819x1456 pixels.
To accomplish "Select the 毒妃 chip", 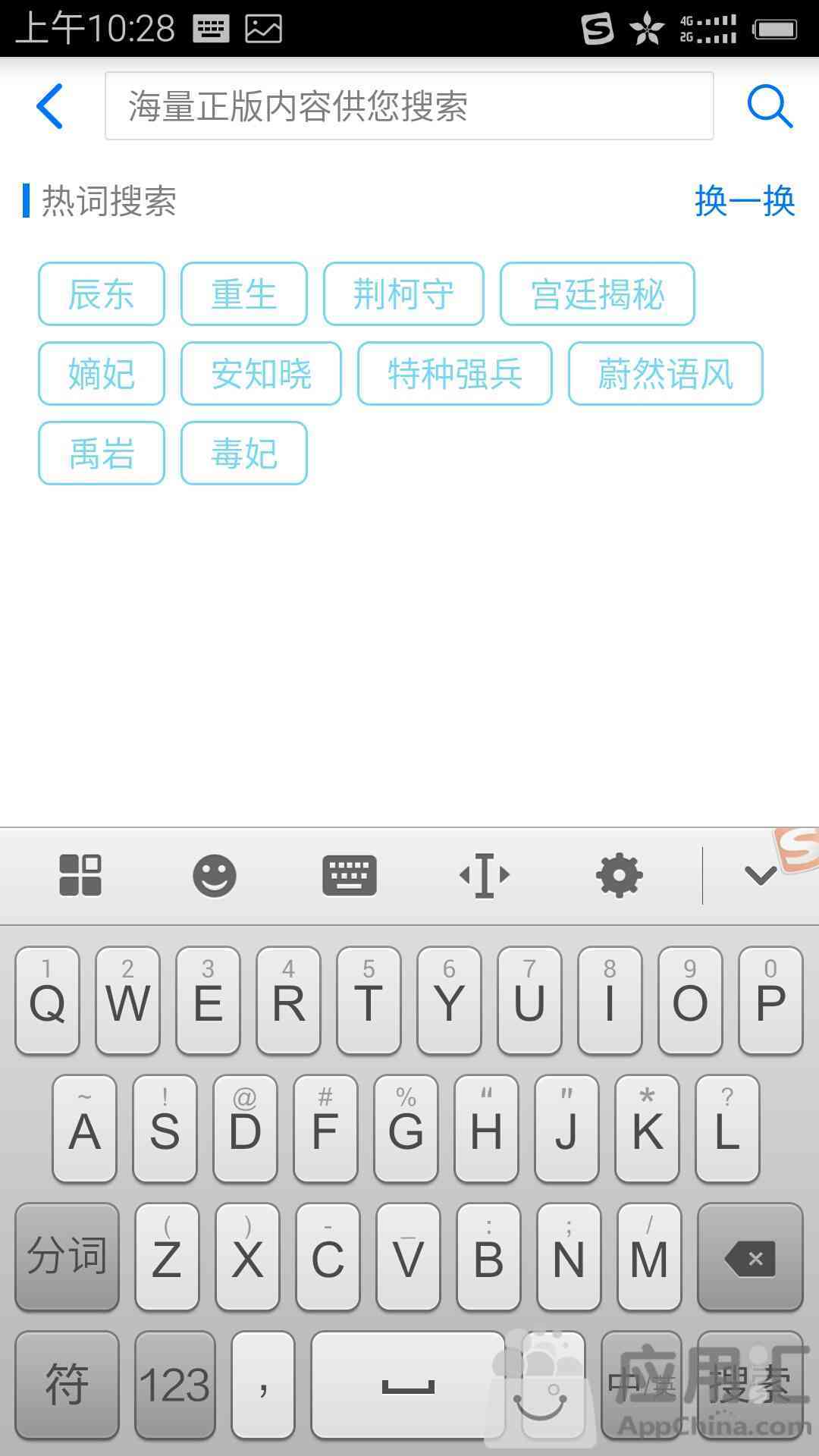I will point(243,453).
